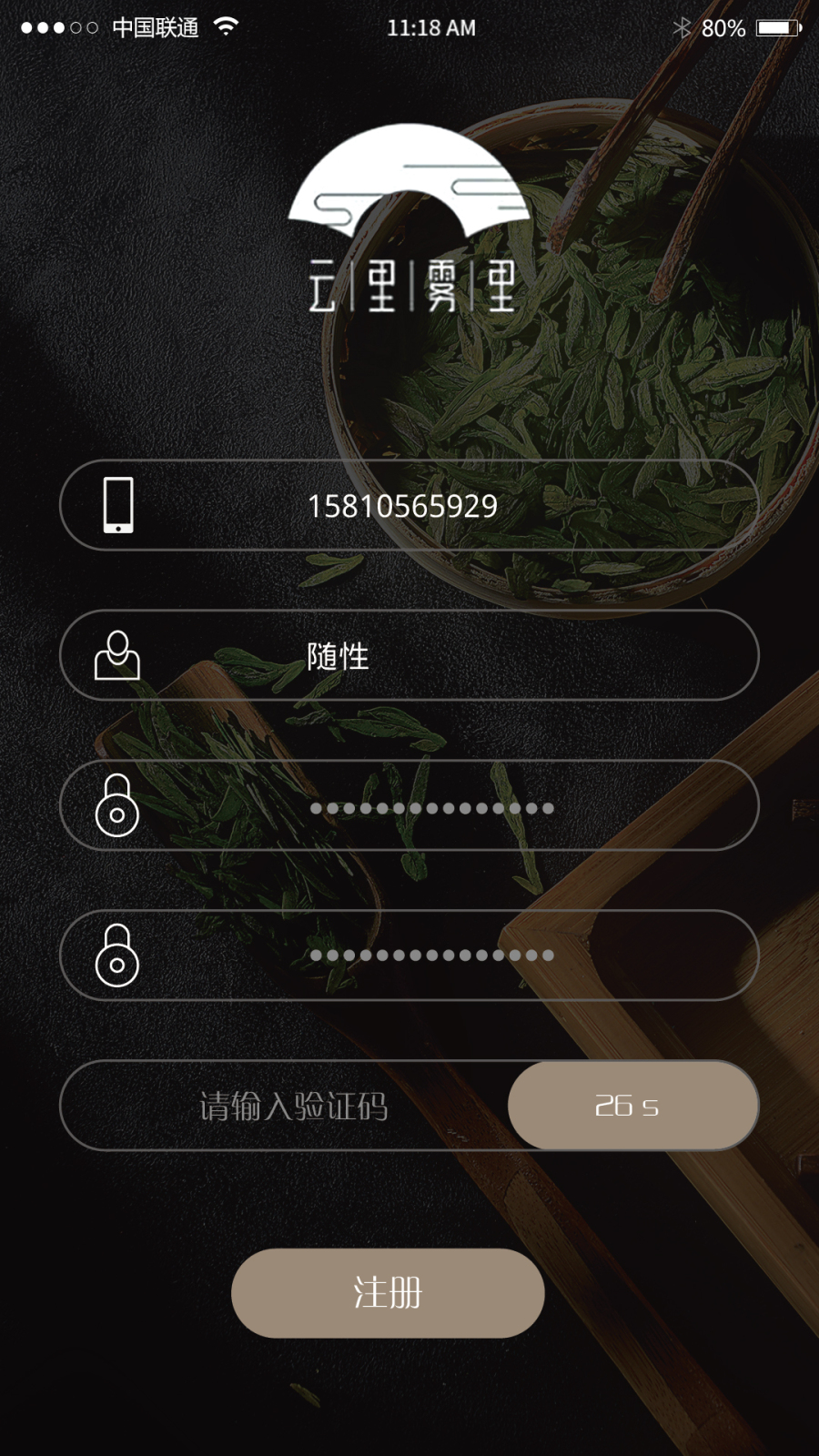Enter code in 请输入验证码 field

pyautogui.click(x=293, y=1107)
